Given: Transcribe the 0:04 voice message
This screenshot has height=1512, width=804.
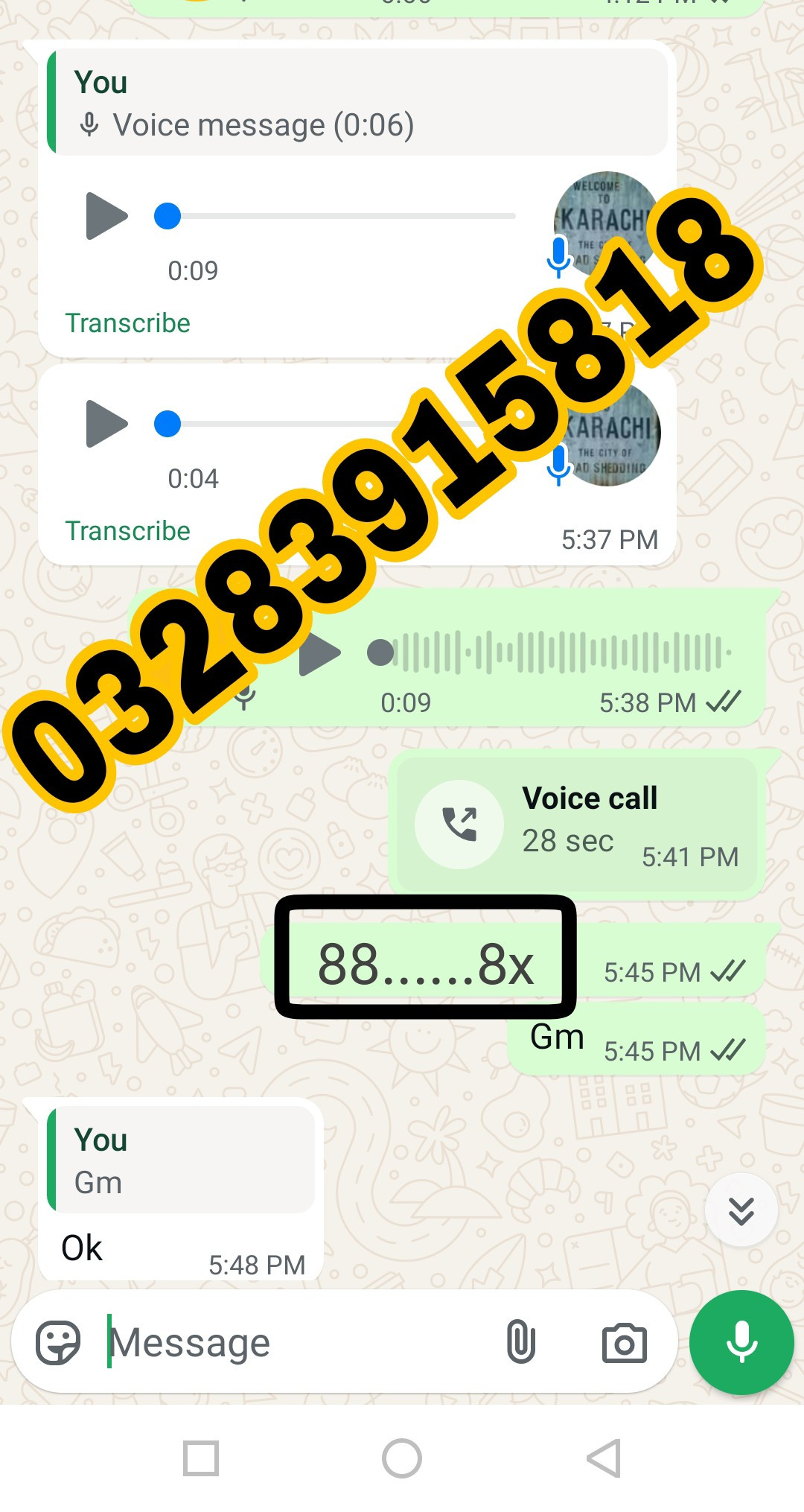Looking at the screenshot, I should [x=127, y=531].
